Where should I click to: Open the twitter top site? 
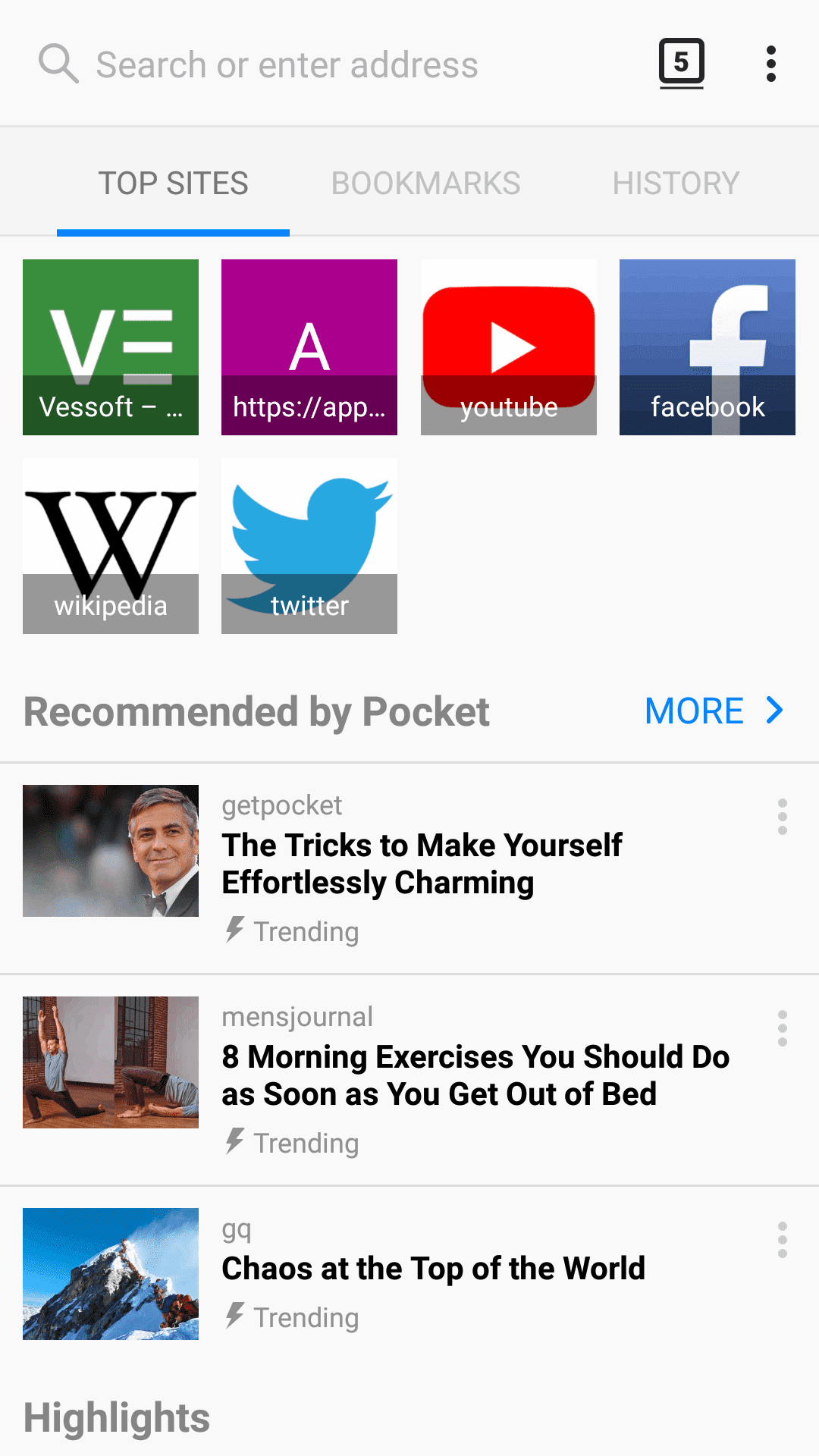click(309, 546)
